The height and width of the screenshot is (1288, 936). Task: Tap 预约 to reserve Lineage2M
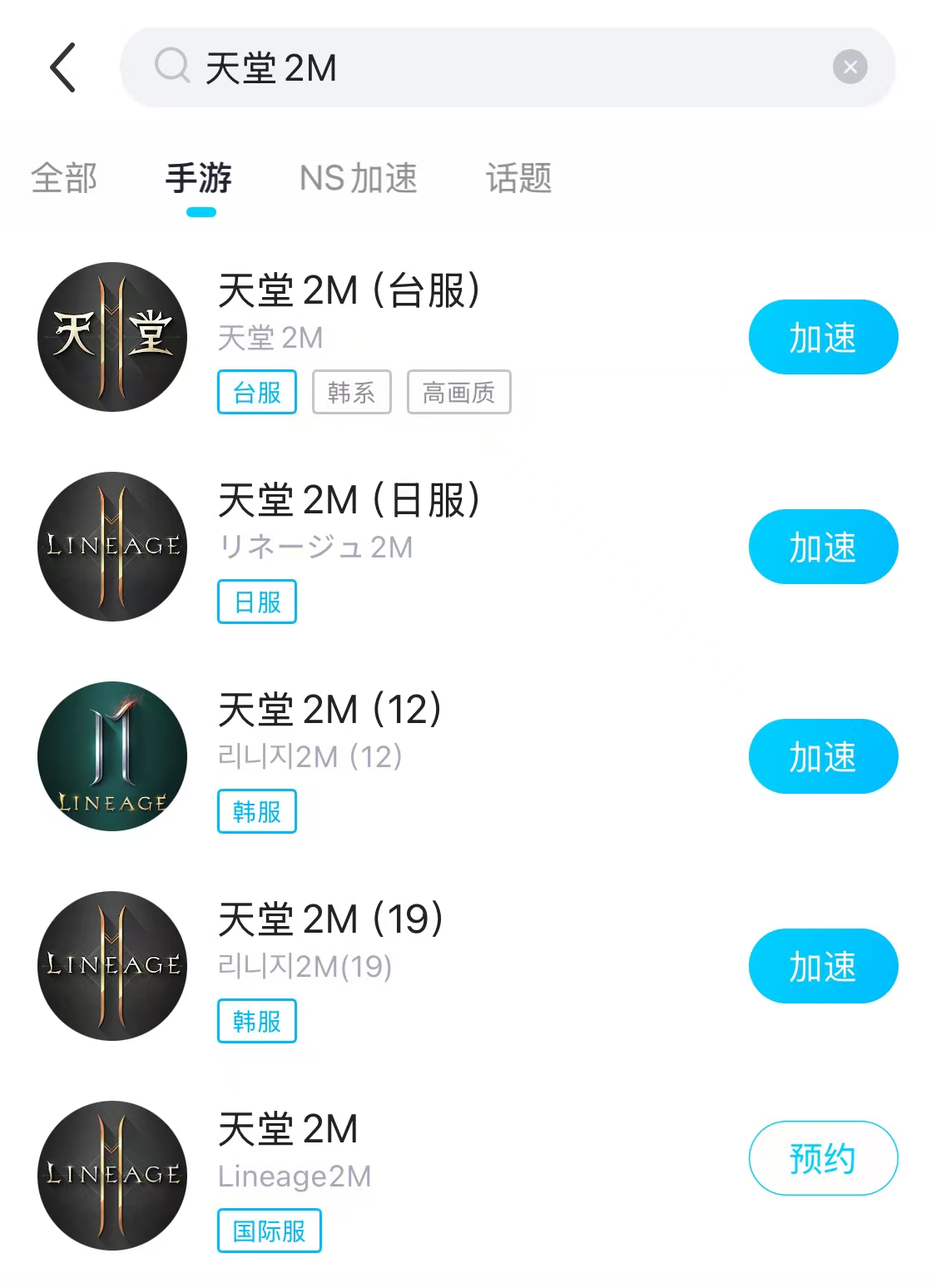(823, 1158)
